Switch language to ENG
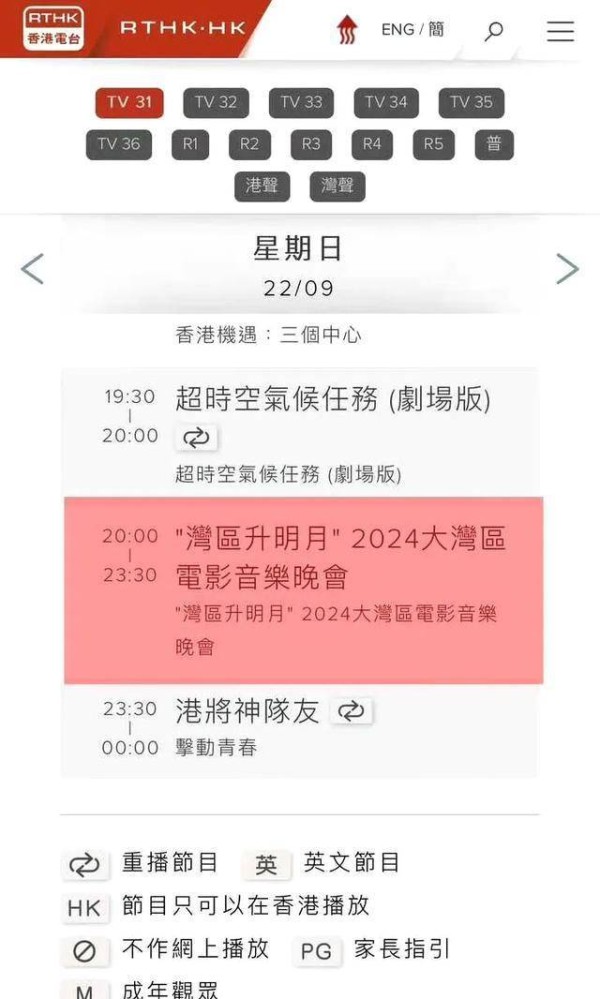Image resolution: width=600 pixels, height=999 pixels. (x=397, y=30)
